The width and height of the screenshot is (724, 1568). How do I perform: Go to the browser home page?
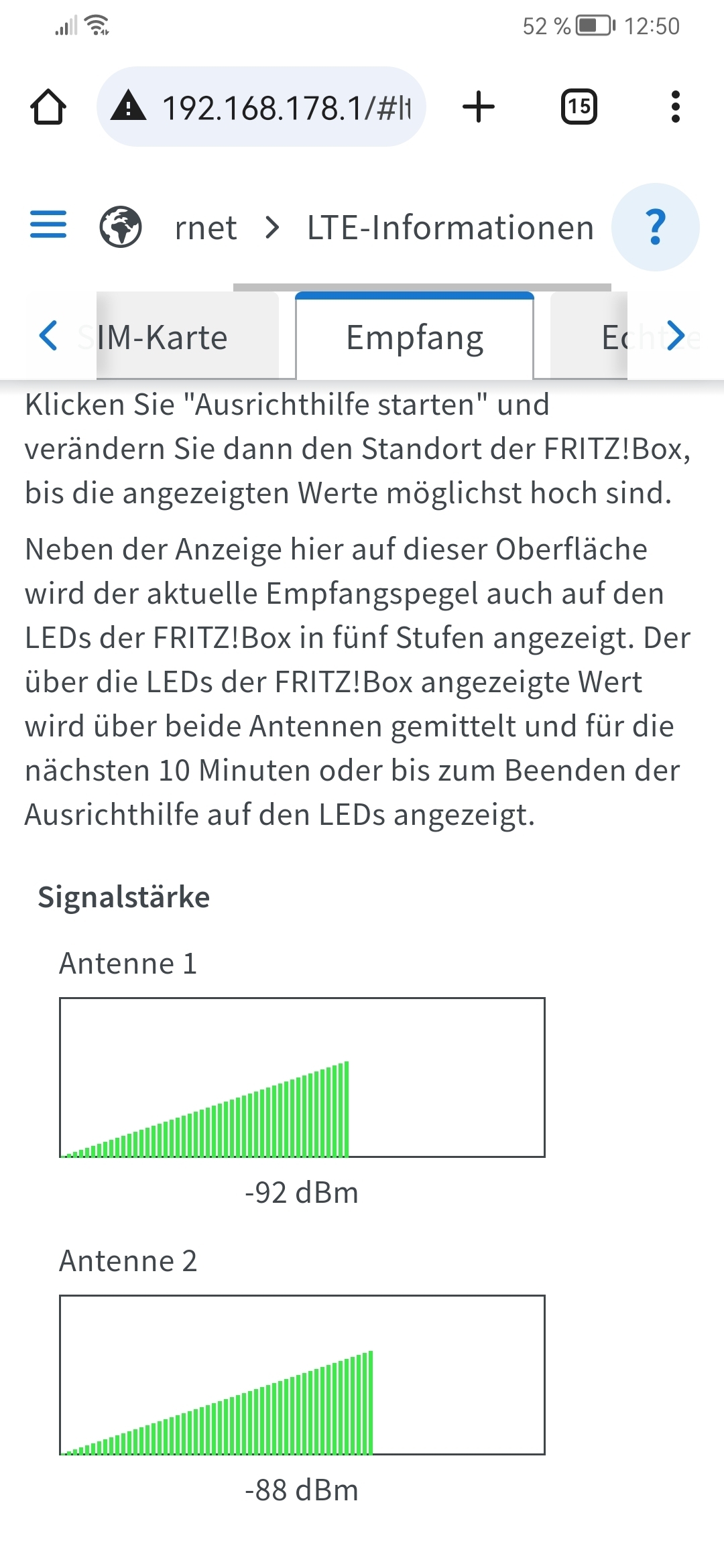(48, 107)
